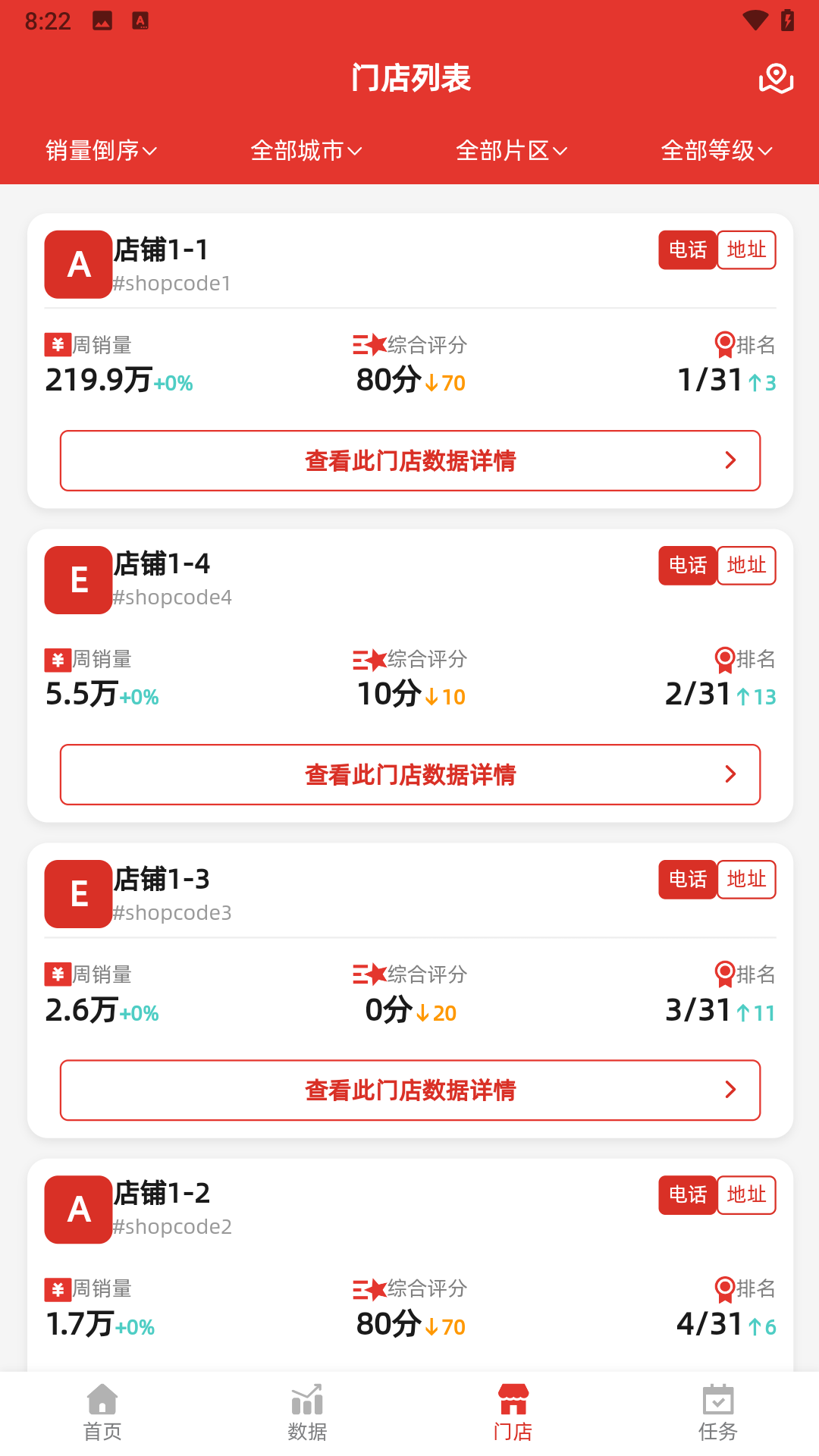This screenshot has height=1456, width=819.
Task: Open the 数据 icon in bottom navigation
Action: tap(306, 1410)
